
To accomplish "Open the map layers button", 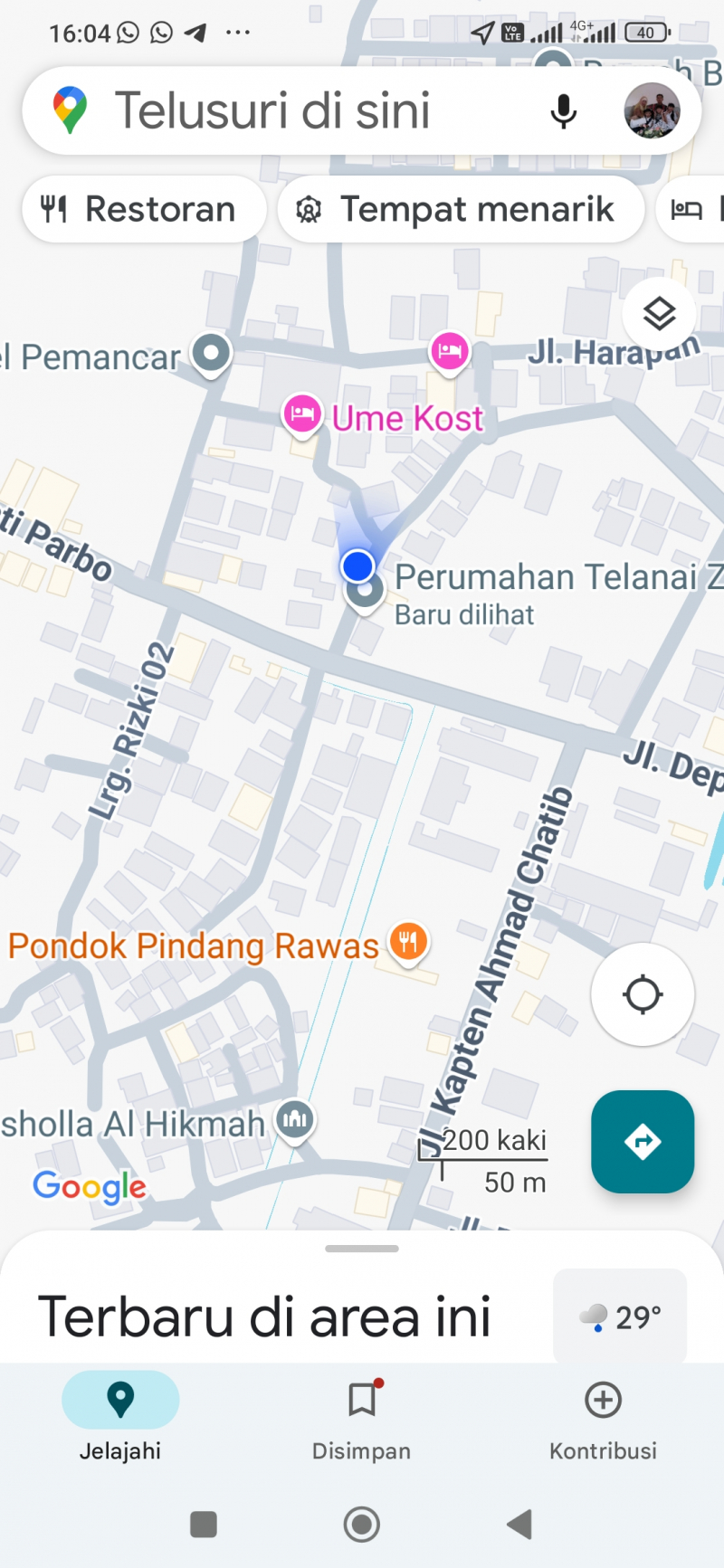I will pyautogui.click(x=659, y=314).
